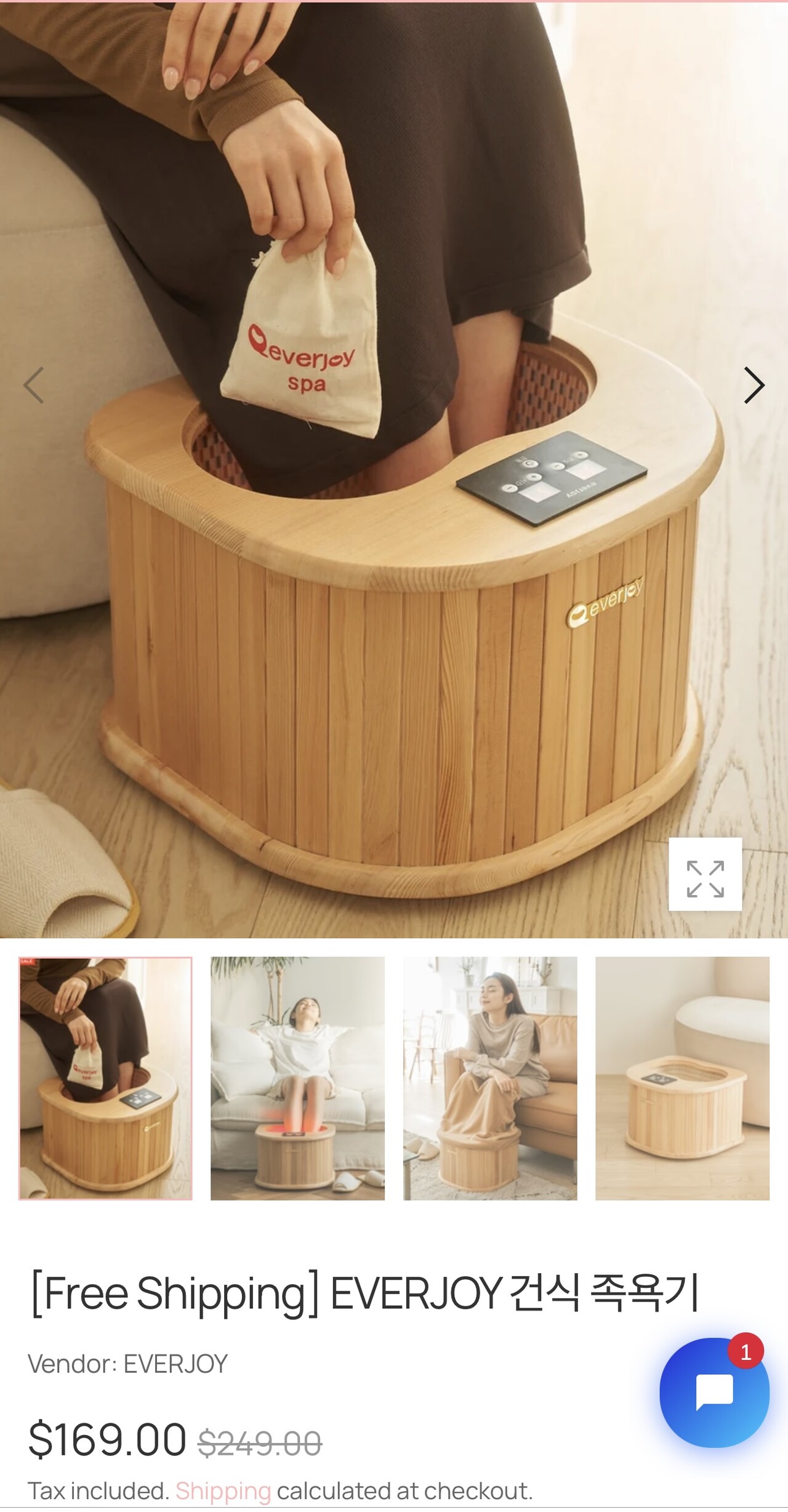Open the chat support bubble
This screenshot has width=788, height=1512.
(x=714, y=1393)
